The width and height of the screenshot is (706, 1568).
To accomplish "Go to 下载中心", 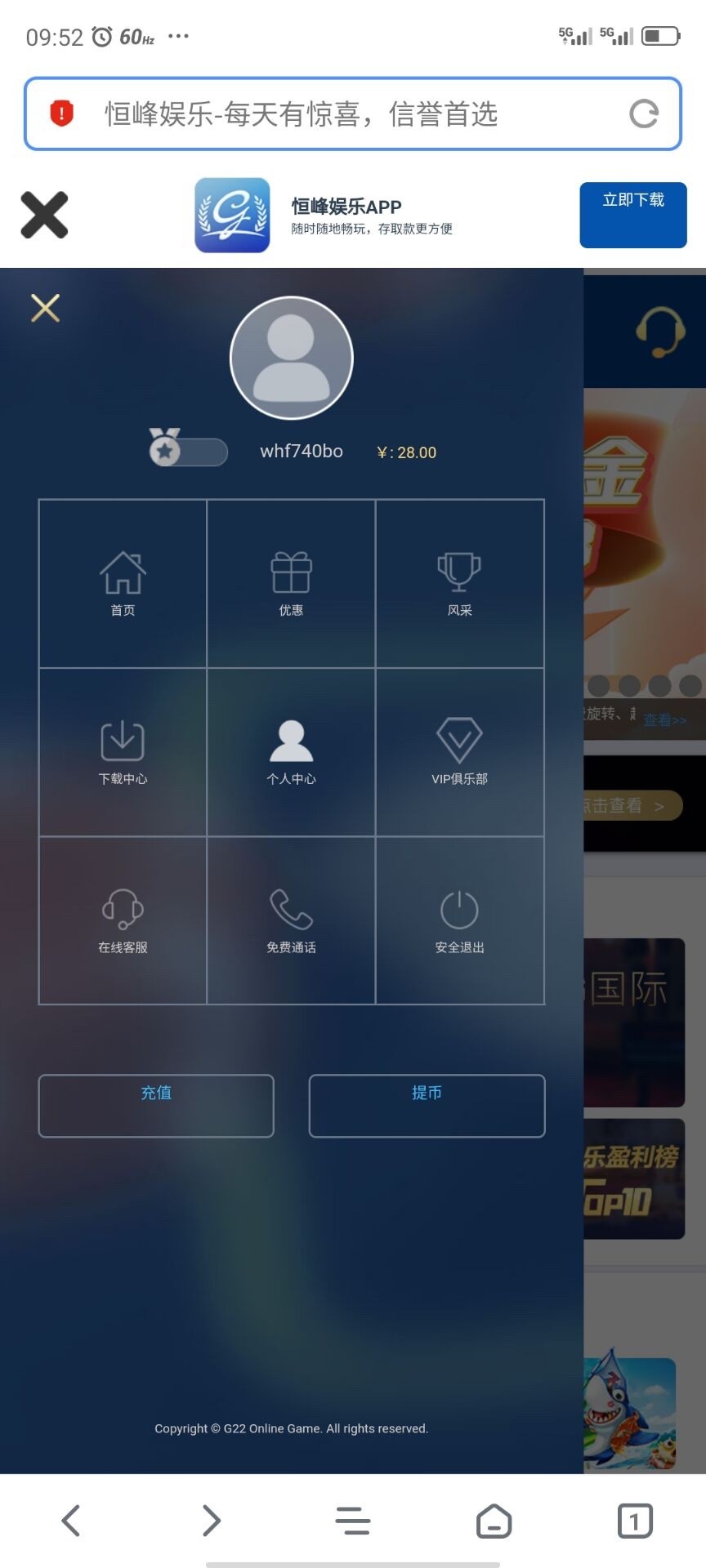I will pos(123,752).
